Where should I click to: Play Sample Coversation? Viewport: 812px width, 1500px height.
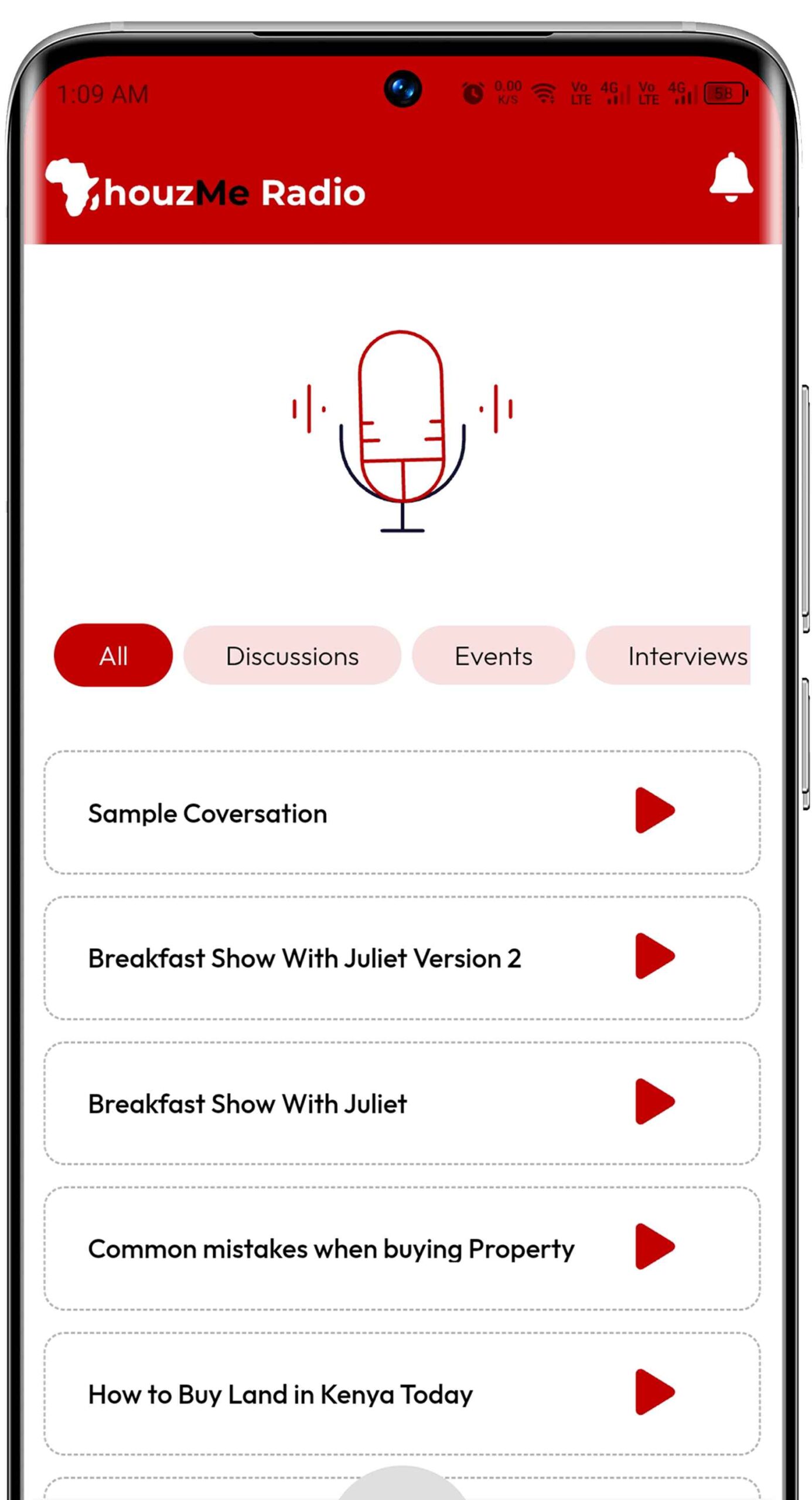tap(654, 810)
